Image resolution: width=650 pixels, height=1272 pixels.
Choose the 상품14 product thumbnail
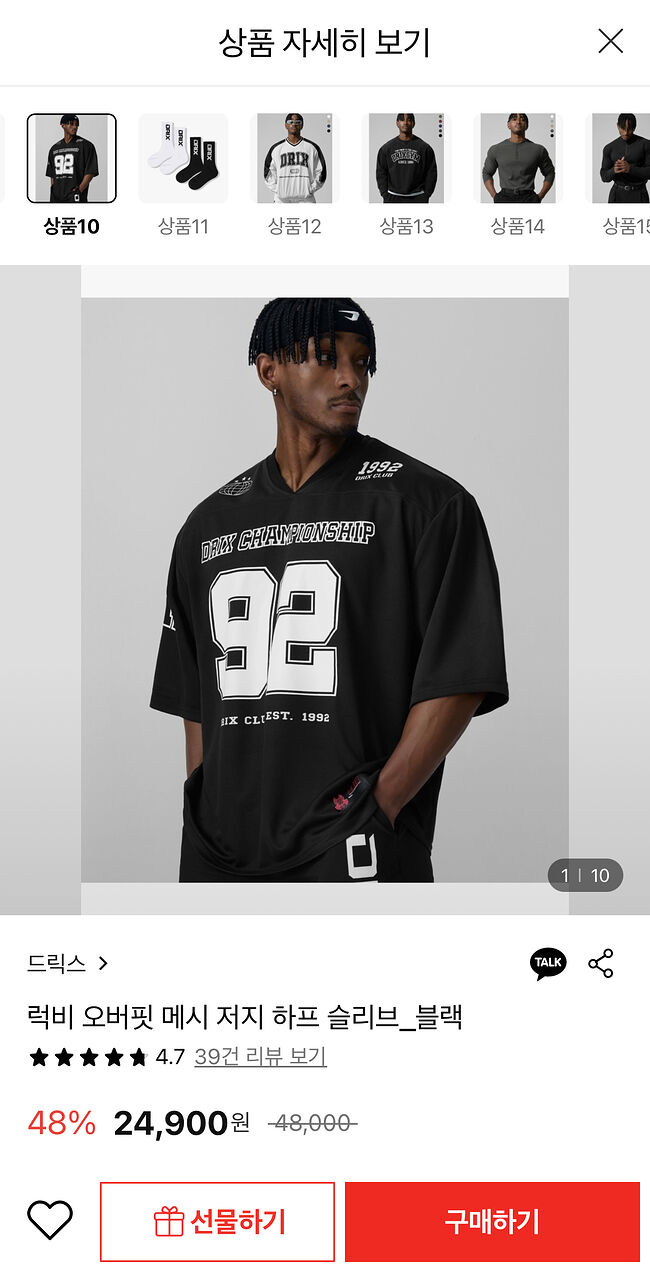click(x=518, y=158)
